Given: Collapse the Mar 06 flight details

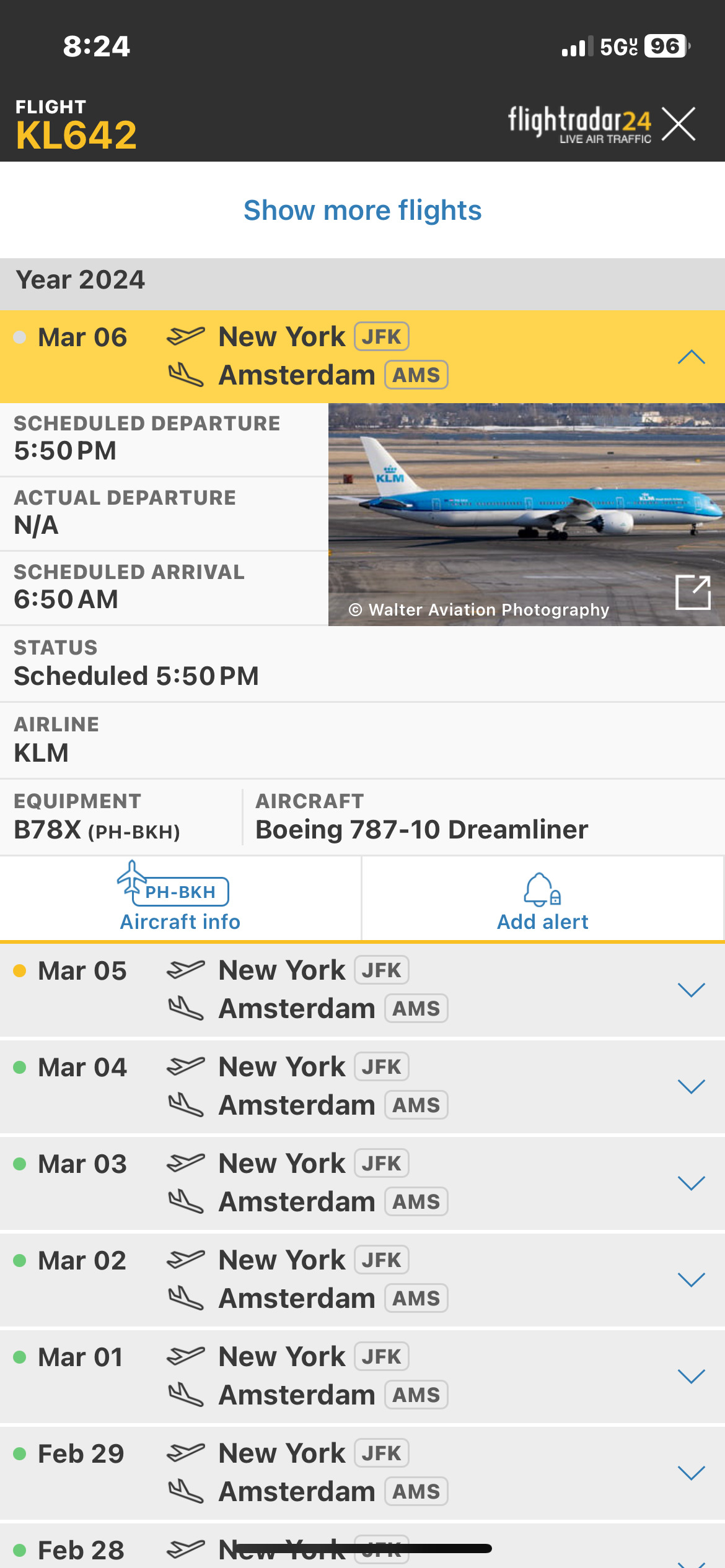Looking at the screenshot, I should pos(692,357).
